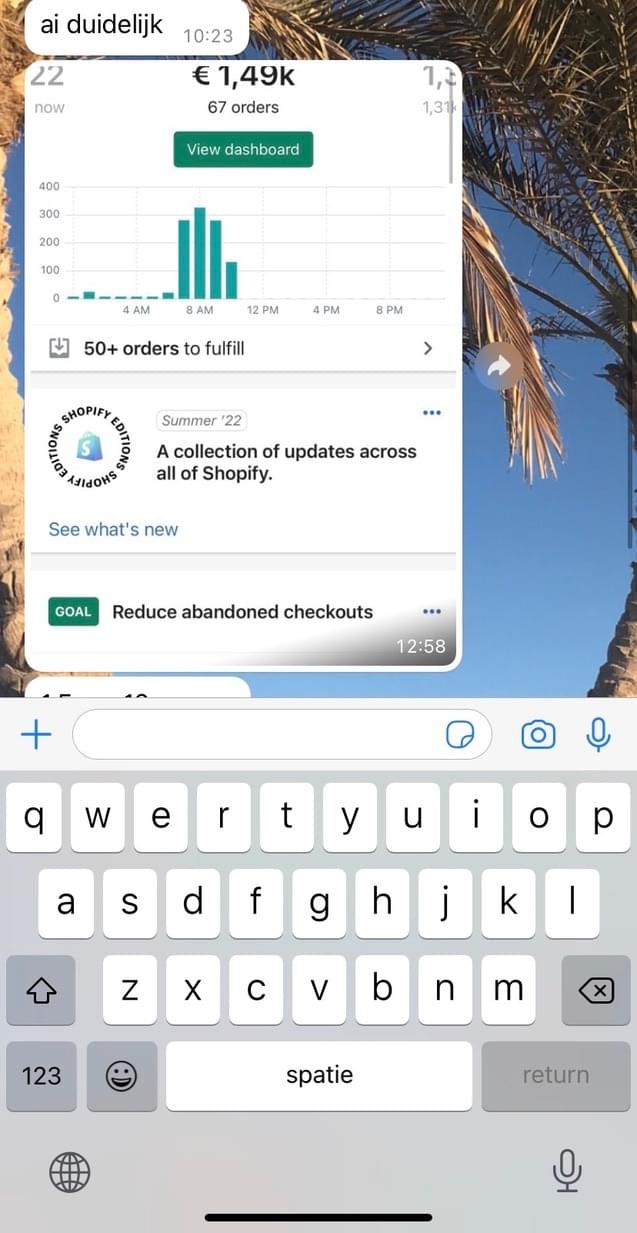Tap the spatie space bar
The height and width of the screenshot is (1233, 637).
click(x=319, y=1075)
